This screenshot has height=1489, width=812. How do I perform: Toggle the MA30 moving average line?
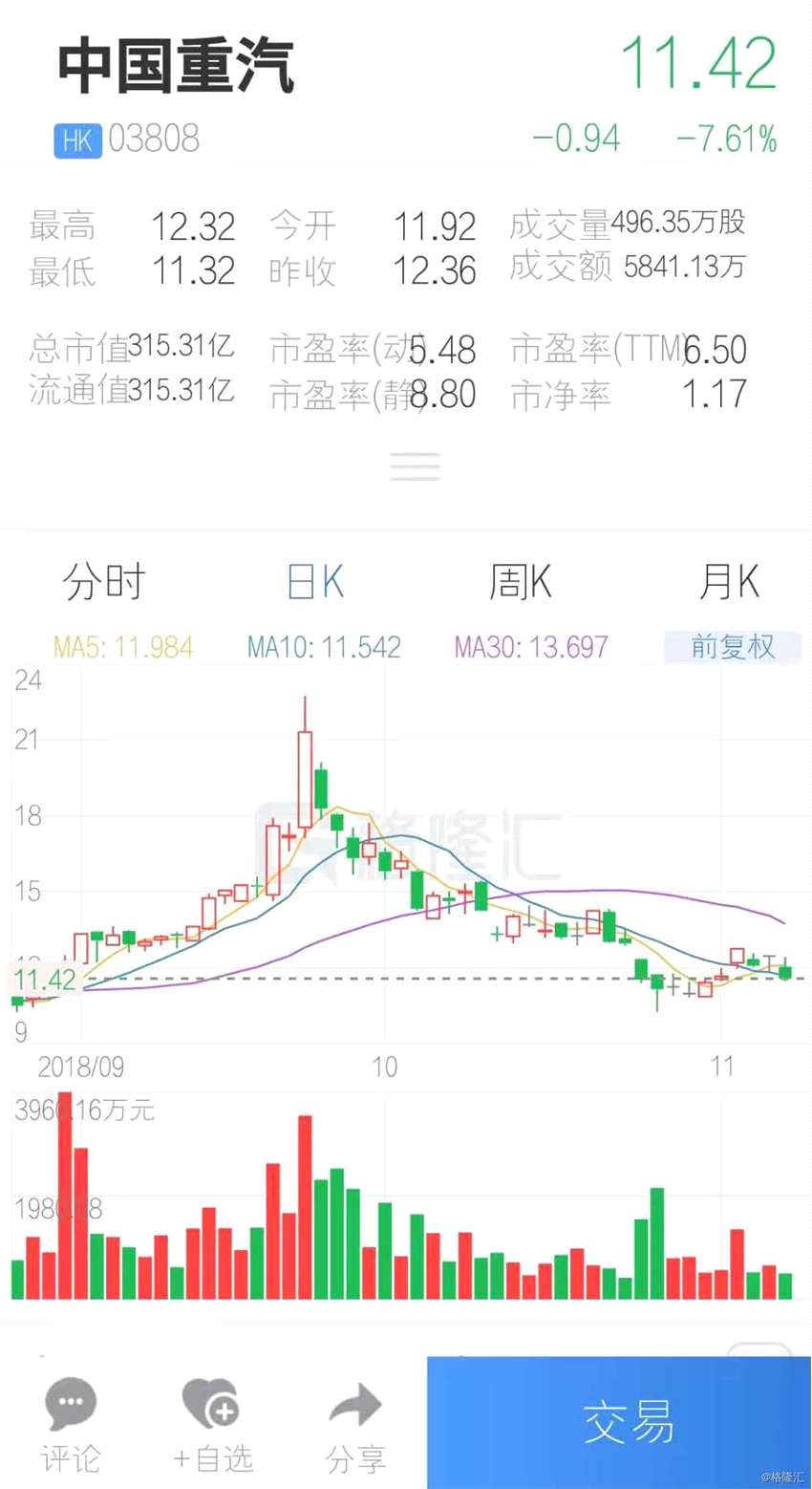coord(531,647)
